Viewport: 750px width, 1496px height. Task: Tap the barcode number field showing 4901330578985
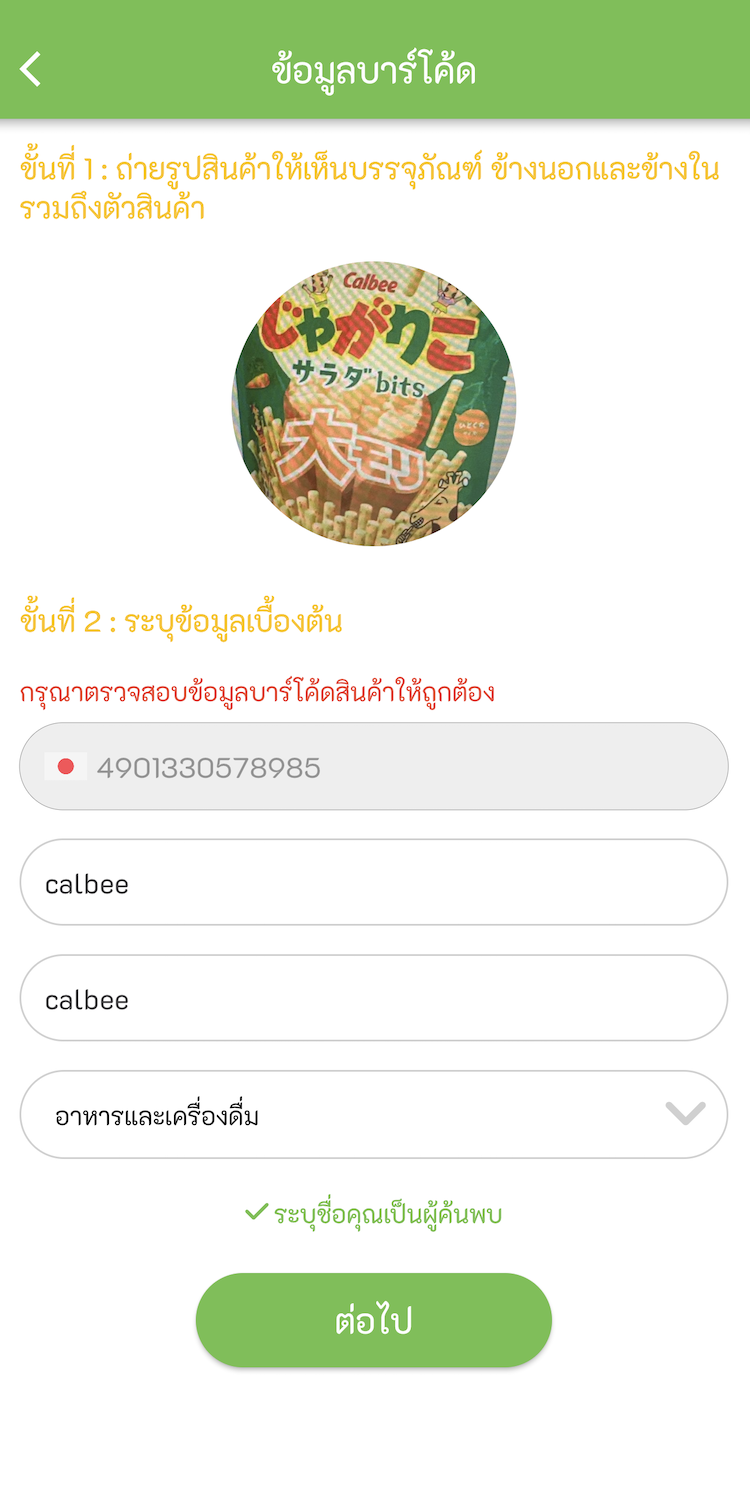pos(374,766)
